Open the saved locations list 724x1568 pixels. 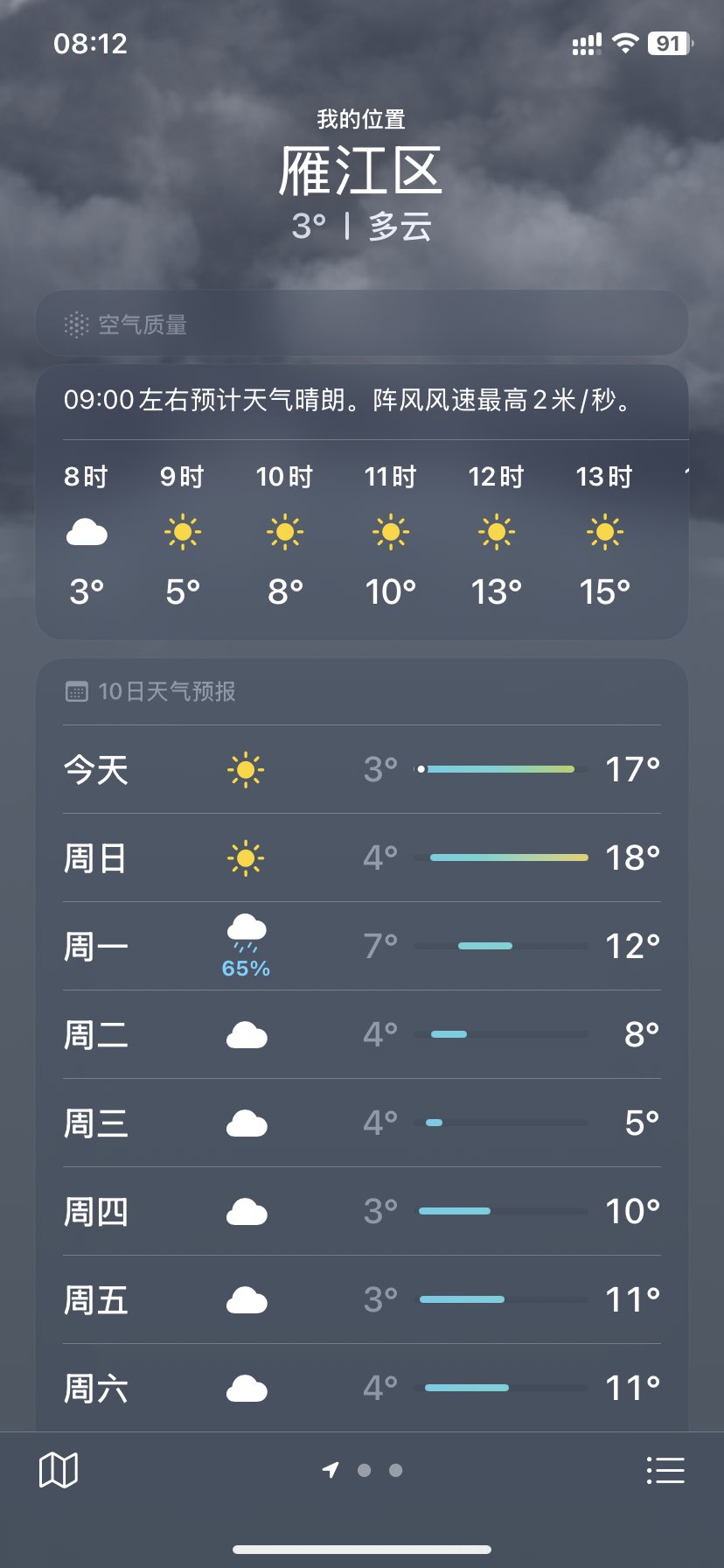pos(665,1470)
